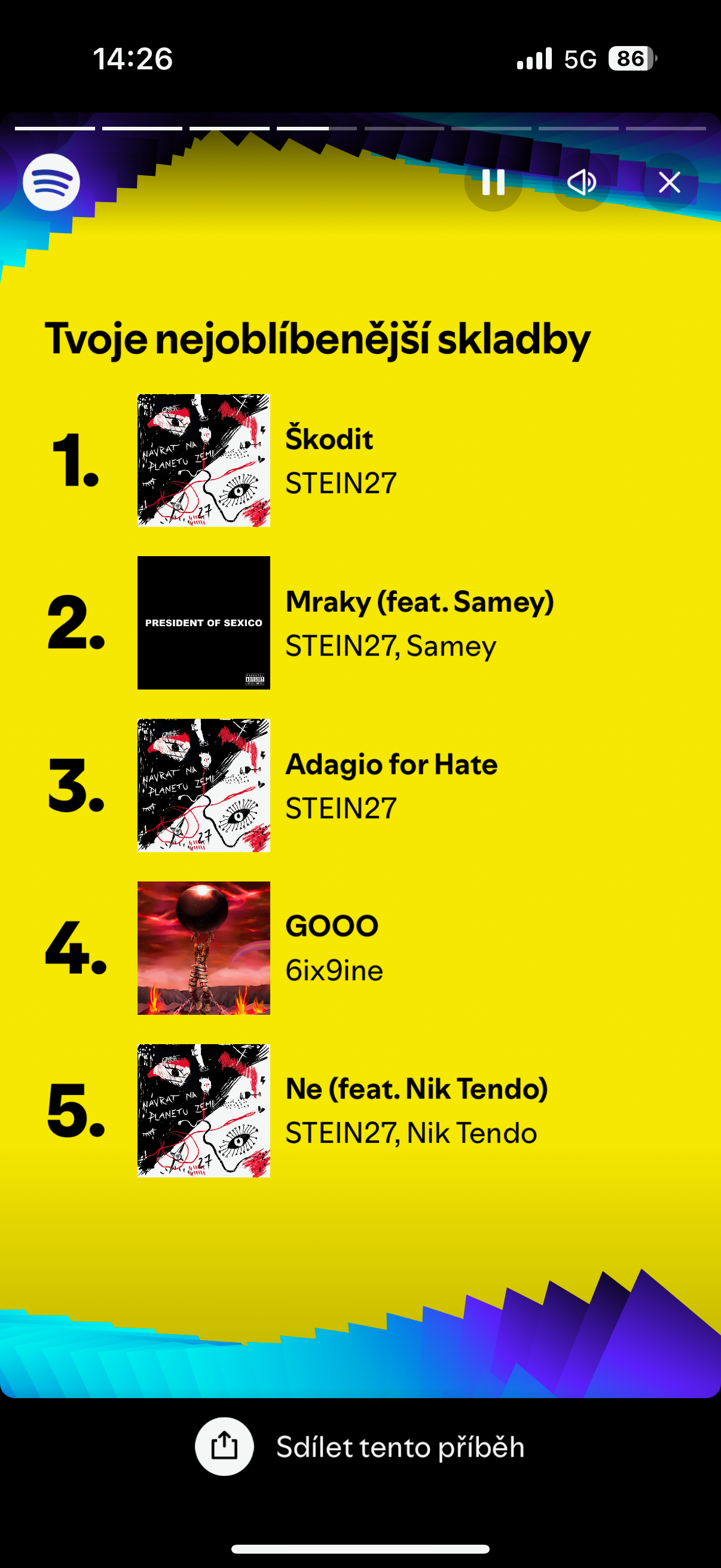Mute the story sound
This screenshot has width=721, height=1568.
pos(581,182)
